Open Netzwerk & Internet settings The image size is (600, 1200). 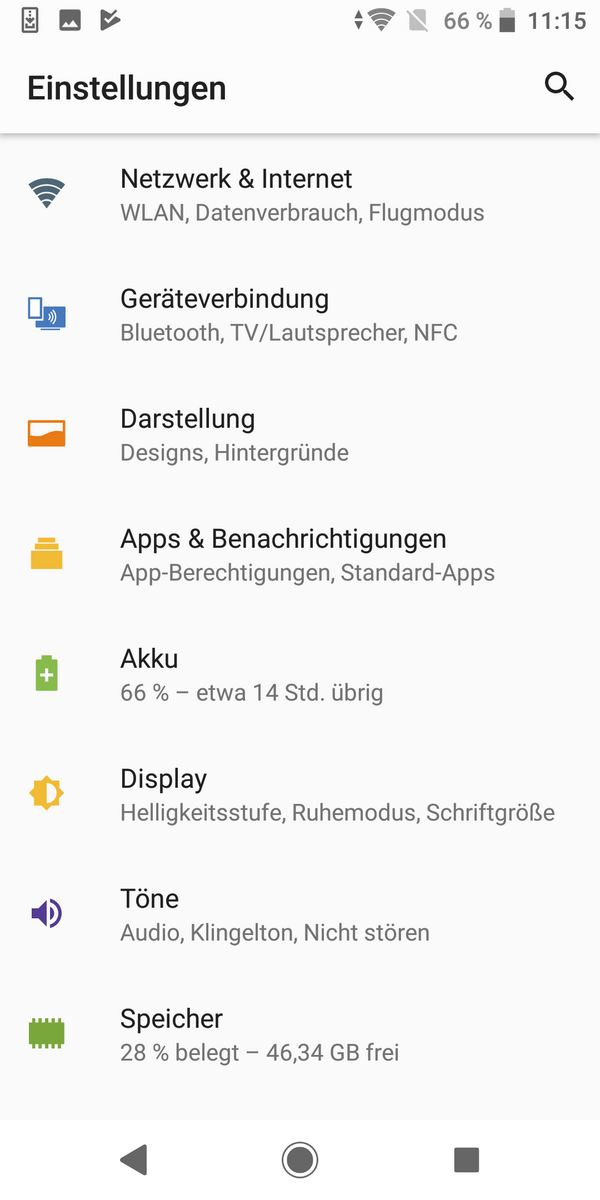coord(300,194)
